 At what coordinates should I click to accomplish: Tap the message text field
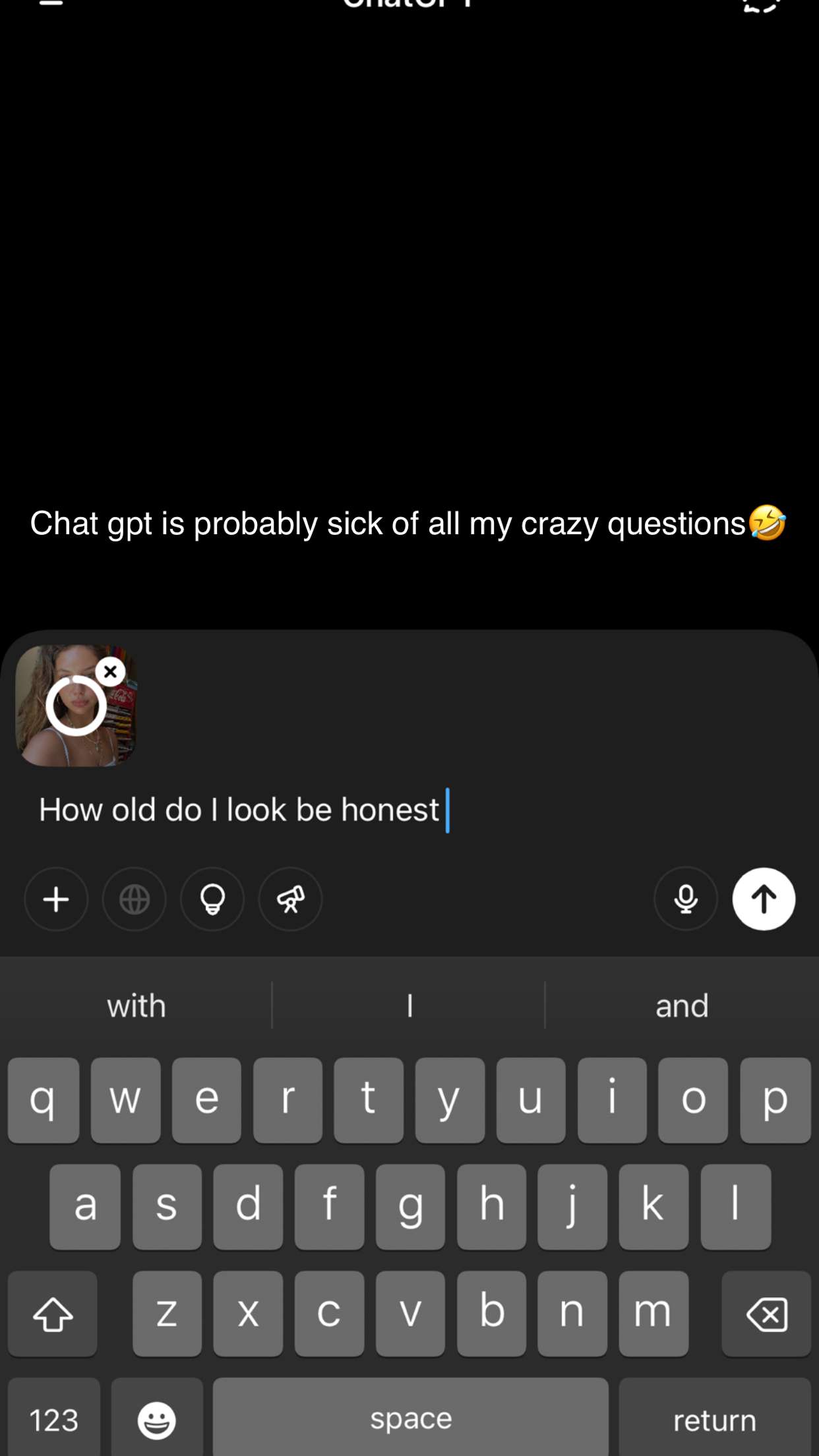[x=409, y=810]
